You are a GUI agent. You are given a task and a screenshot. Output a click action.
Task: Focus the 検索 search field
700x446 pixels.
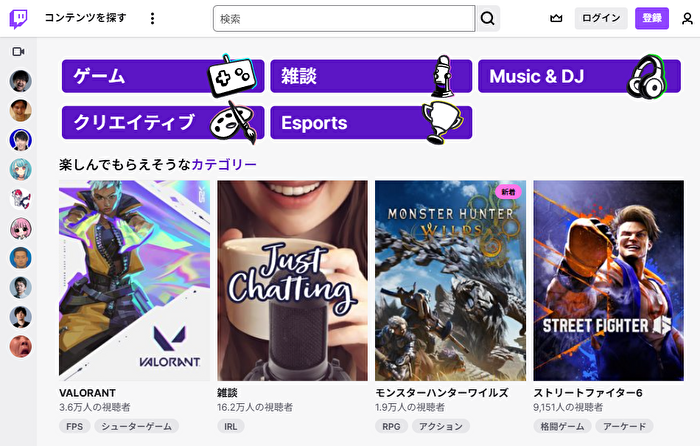[343, 18]
